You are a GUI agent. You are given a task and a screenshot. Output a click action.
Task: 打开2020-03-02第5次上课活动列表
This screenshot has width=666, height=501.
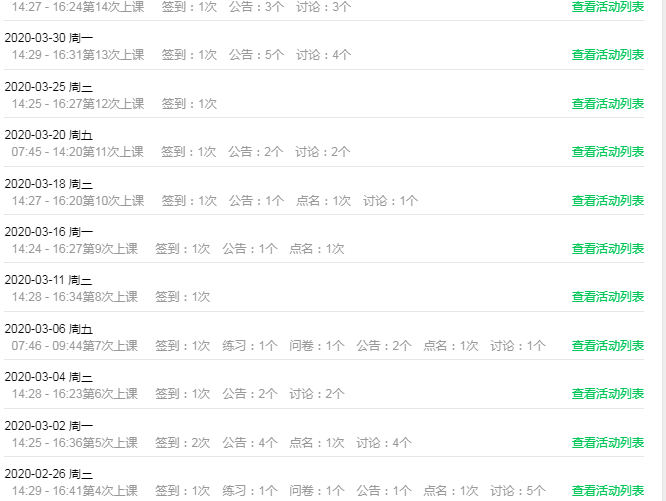tap(607, 443)
